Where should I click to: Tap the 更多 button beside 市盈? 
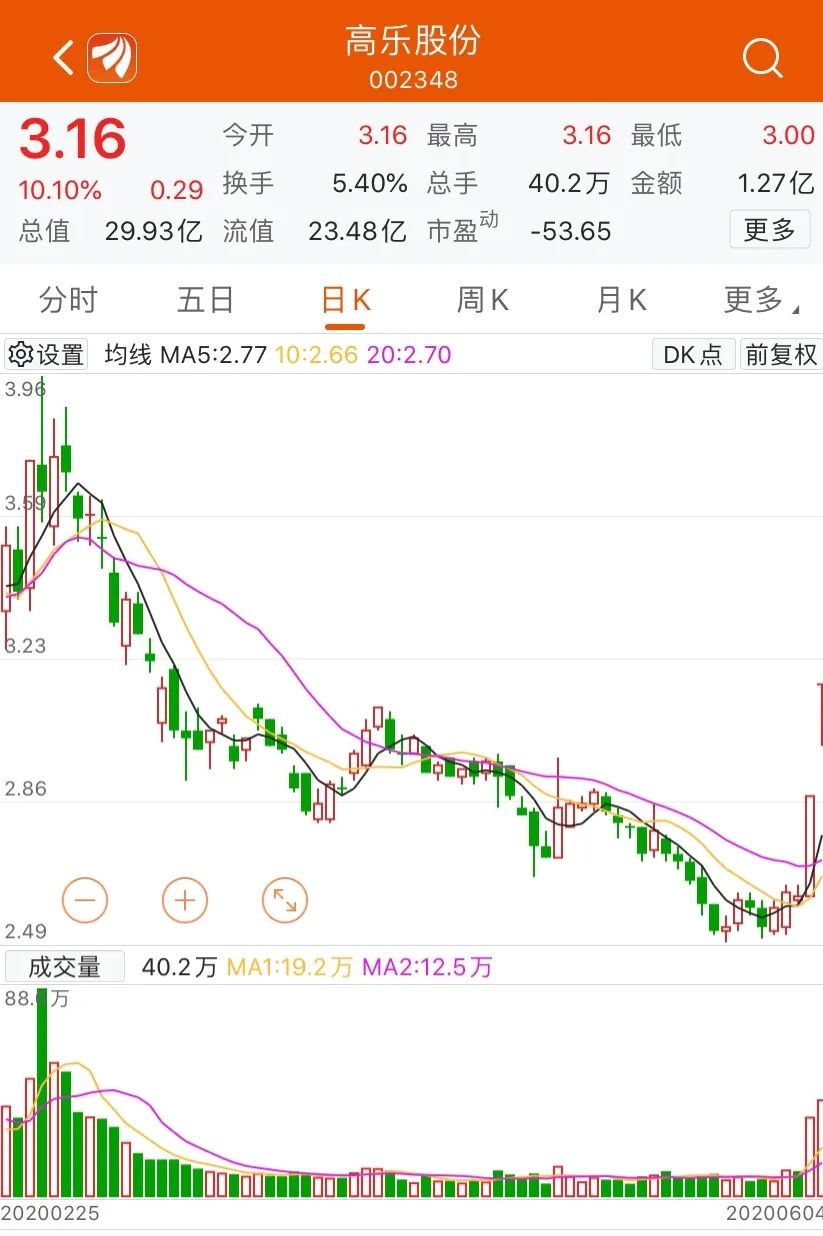point(768,230)
